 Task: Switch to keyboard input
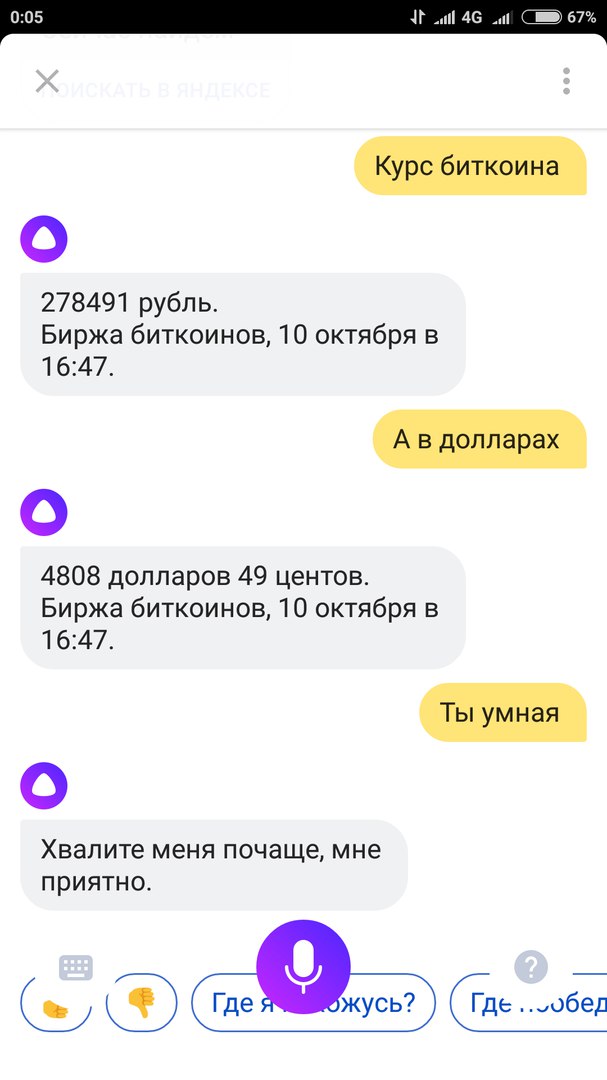coord(76,966)
